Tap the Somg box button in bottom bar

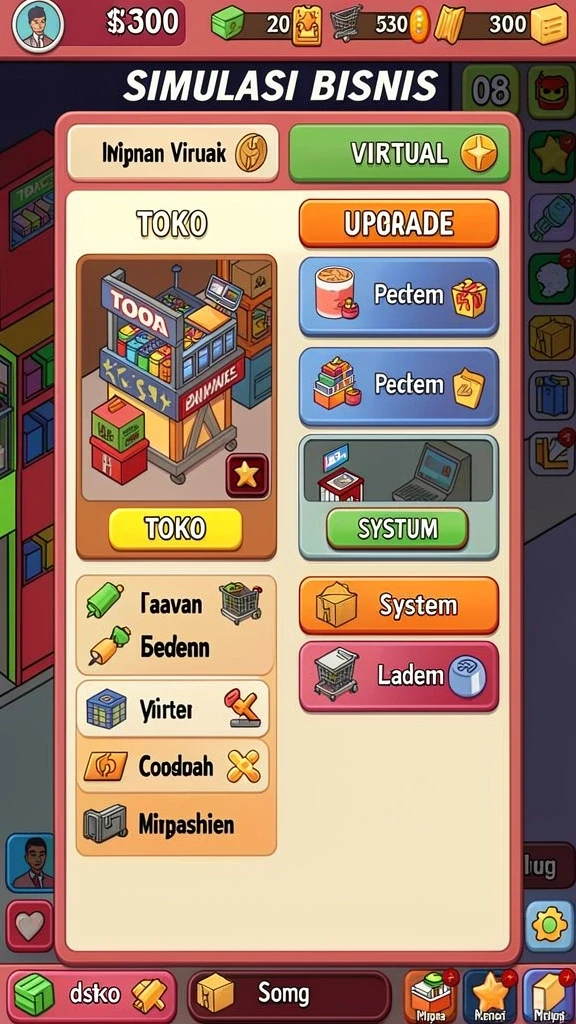[x=289, y=996]
